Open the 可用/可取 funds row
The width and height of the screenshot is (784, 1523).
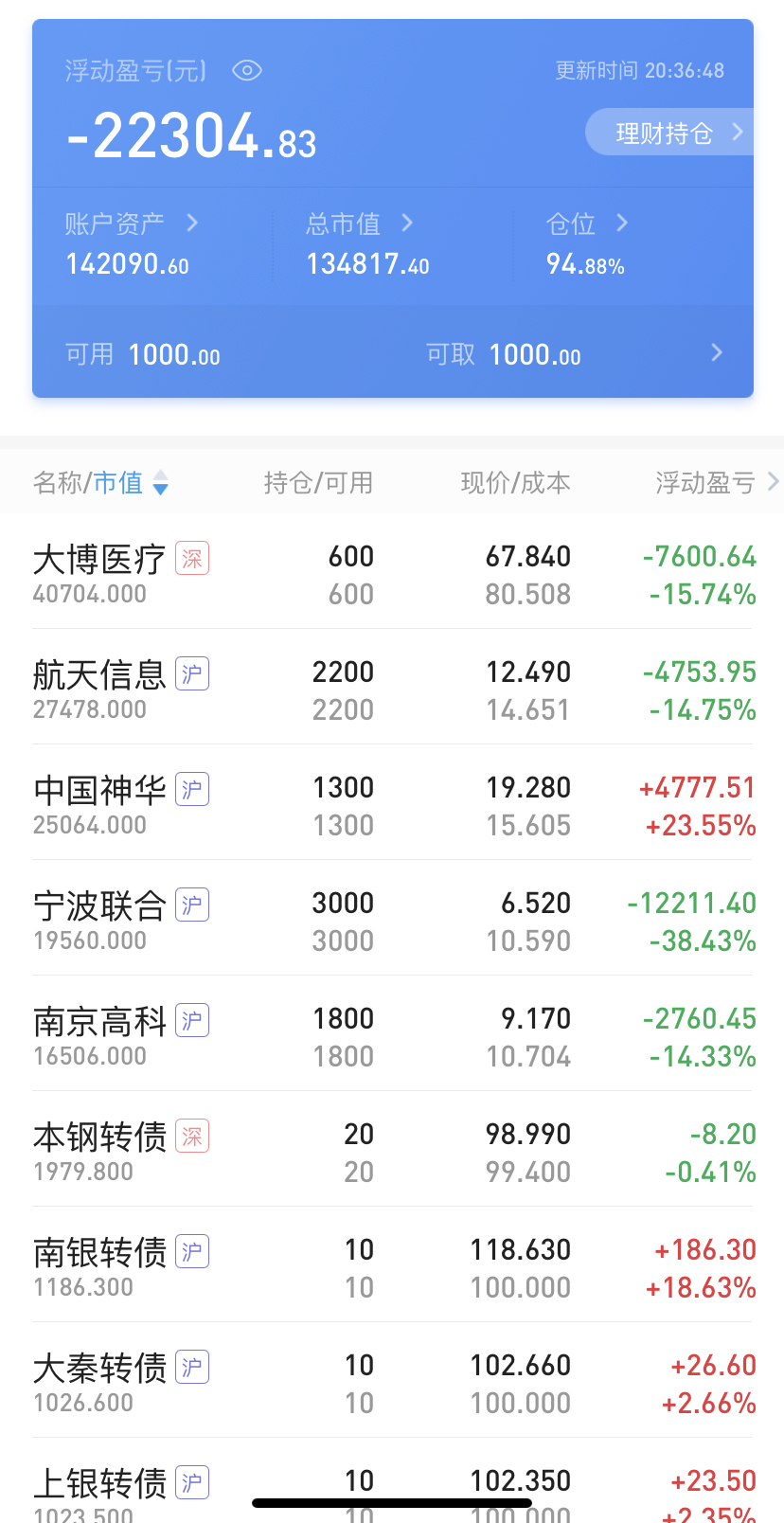click(x=392, y=354)
